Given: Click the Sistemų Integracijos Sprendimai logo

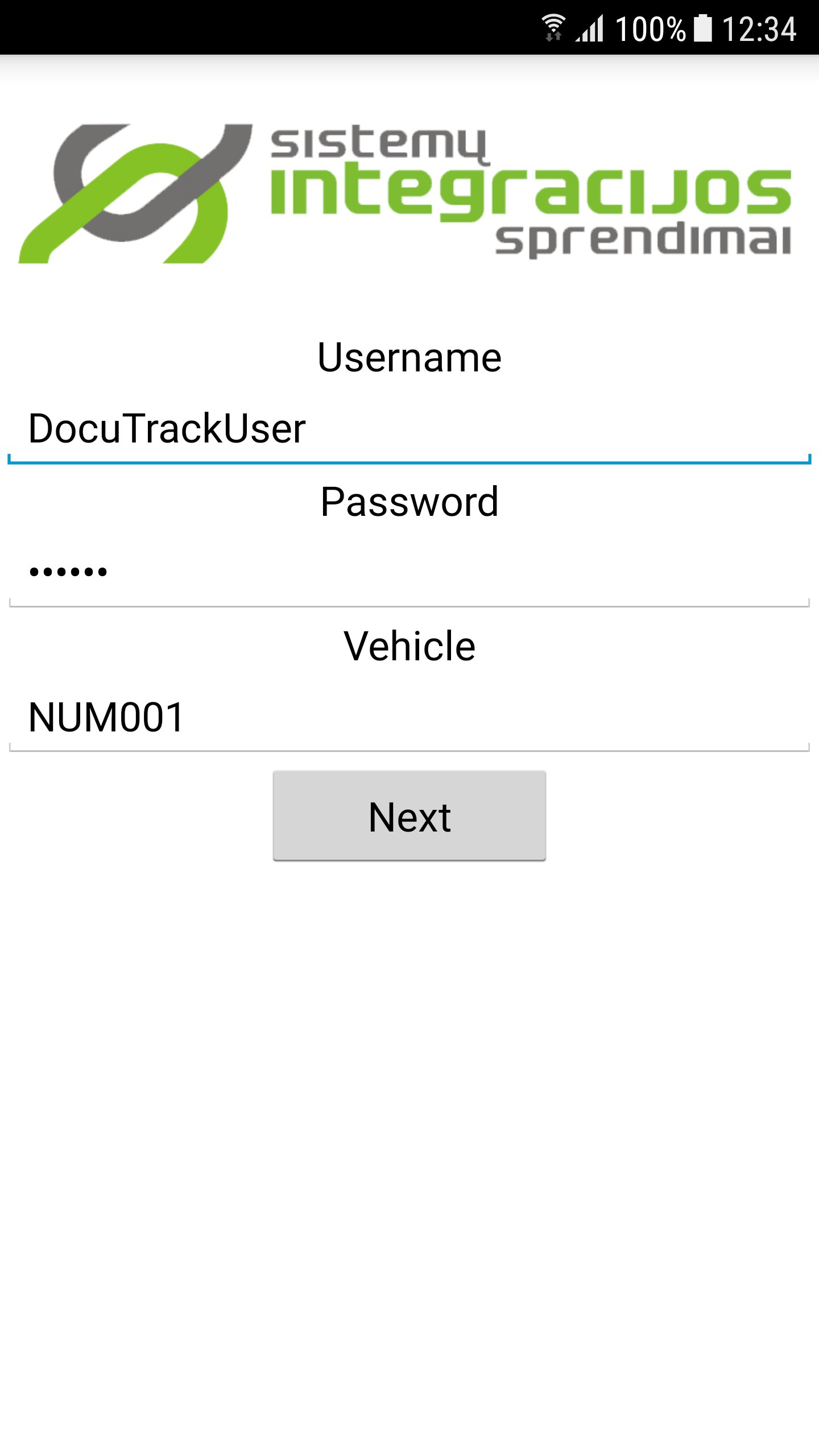Looking at the screenshot, I should pyautogui.click(x=407, y=193).
